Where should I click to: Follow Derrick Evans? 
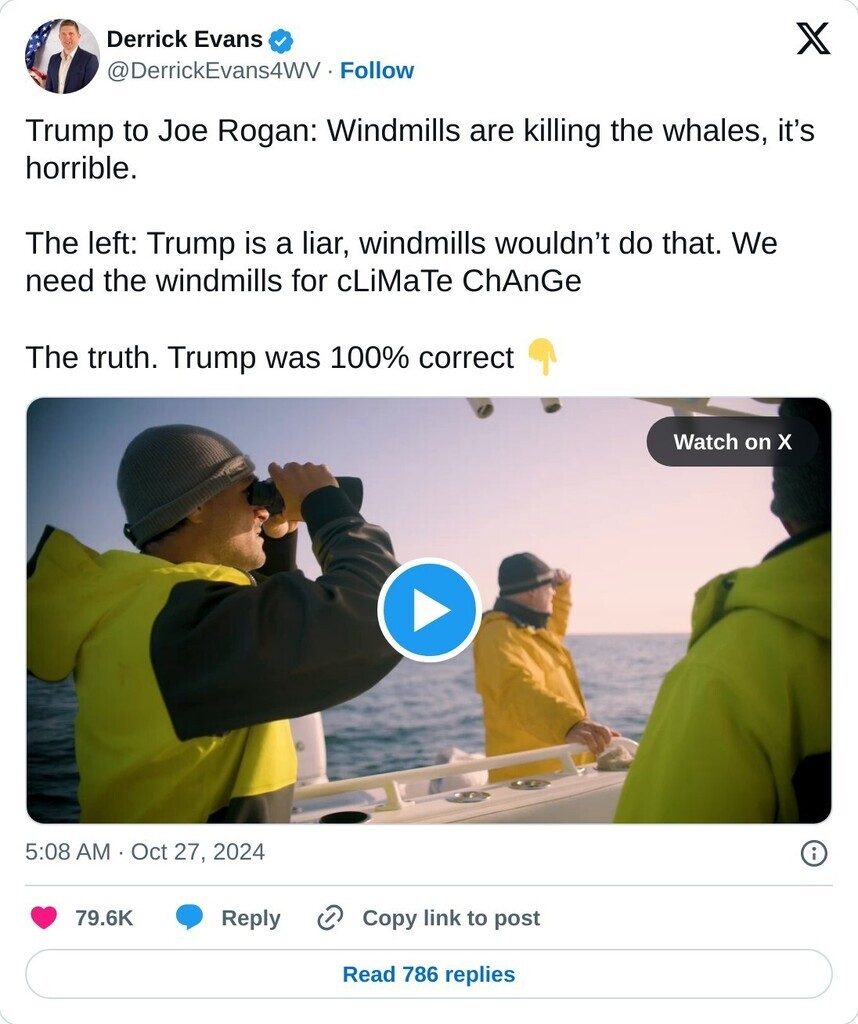(x=377, y=71)
